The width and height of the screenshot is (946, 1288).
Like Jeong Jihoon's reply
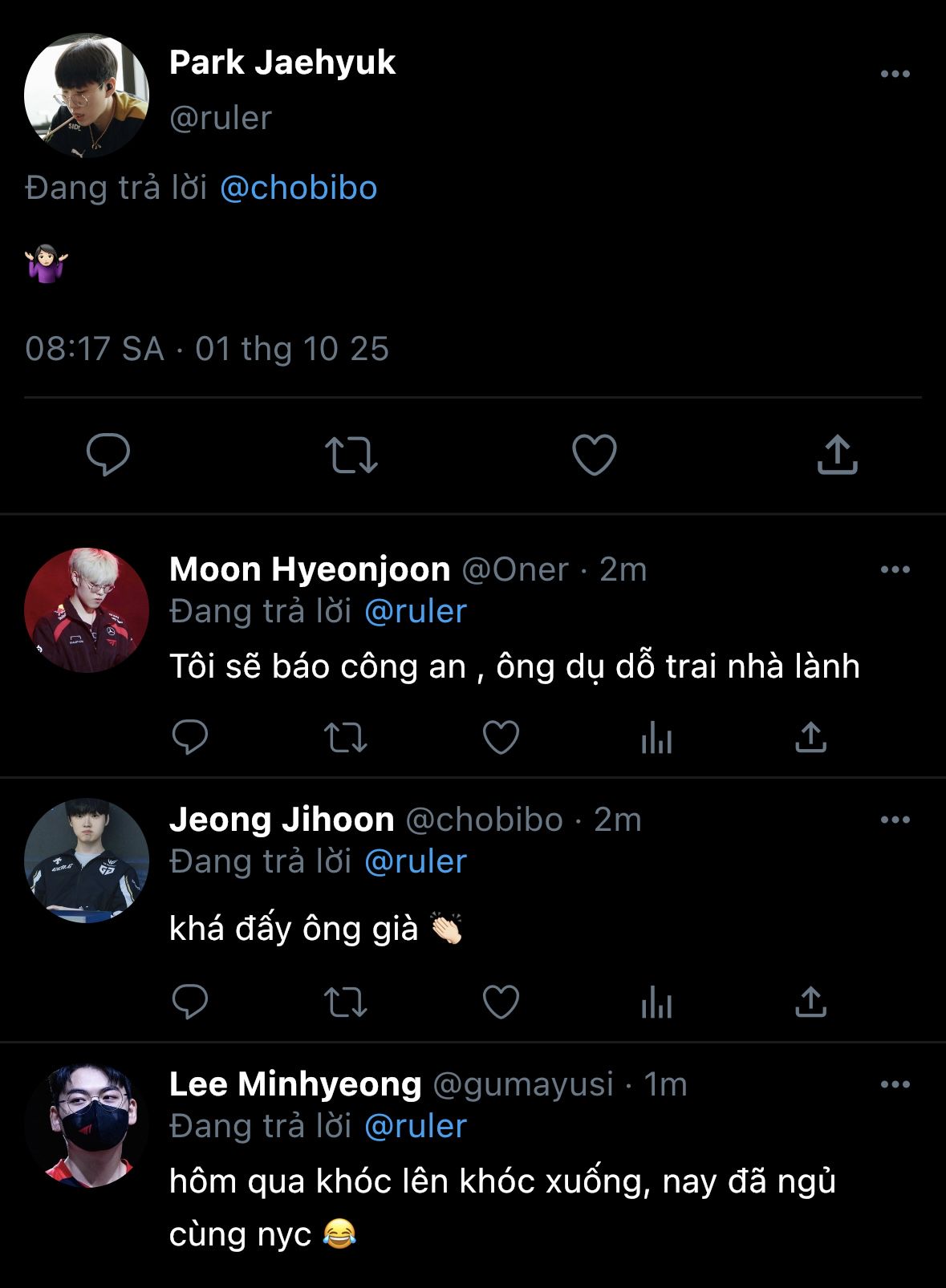[x=501, y=1002]
